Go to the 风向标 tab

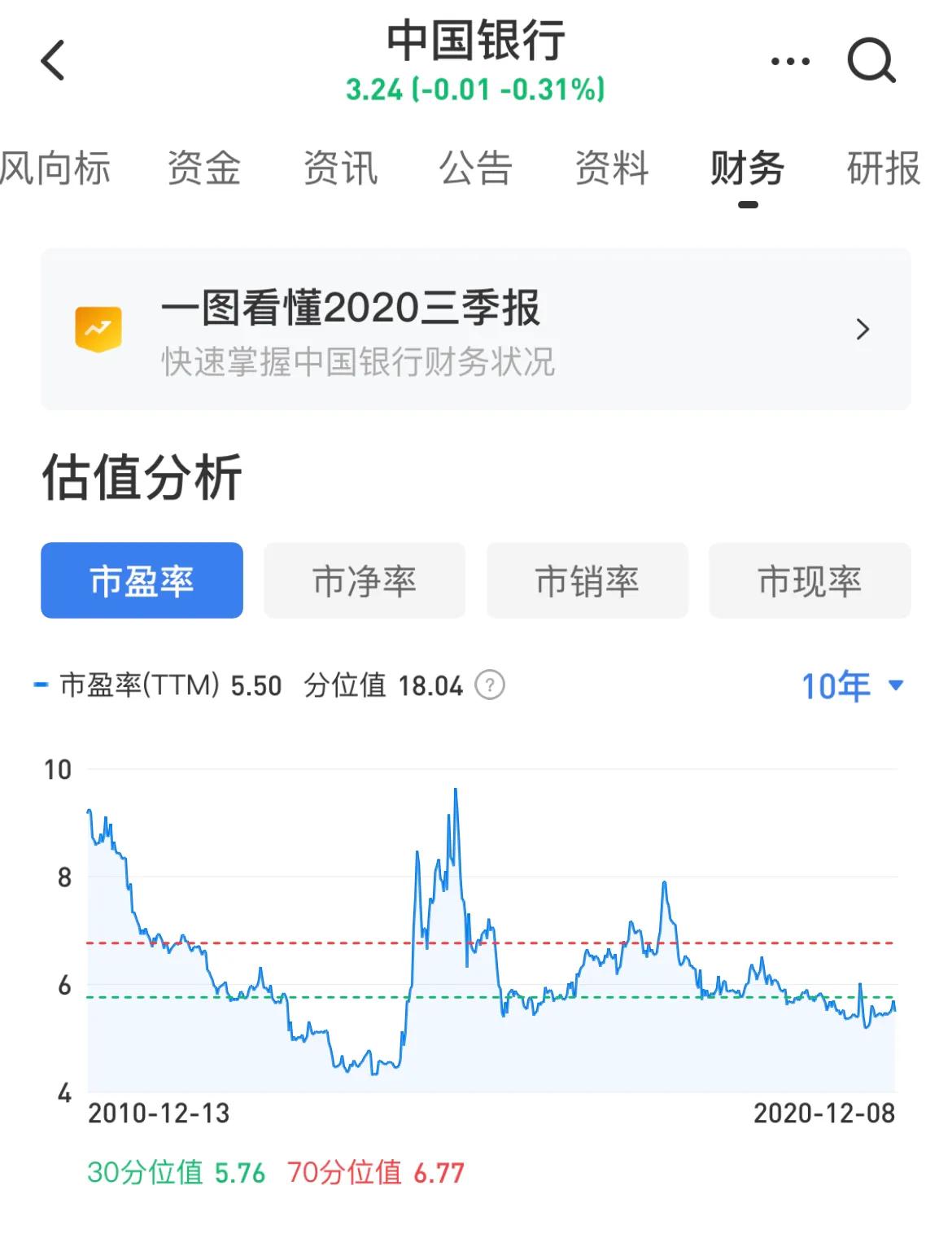coord(56,169)
